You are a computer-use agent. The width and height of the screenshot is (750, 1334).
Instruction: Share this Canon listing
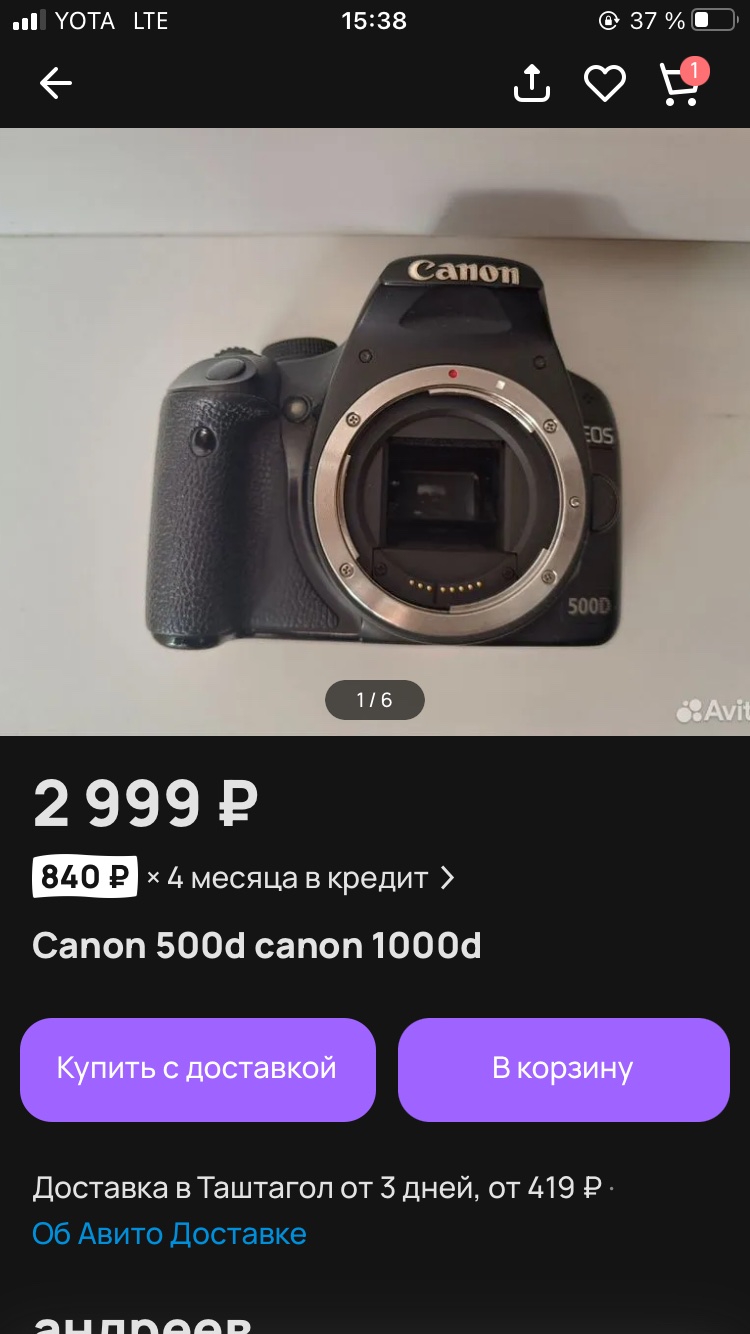[532, 83]
